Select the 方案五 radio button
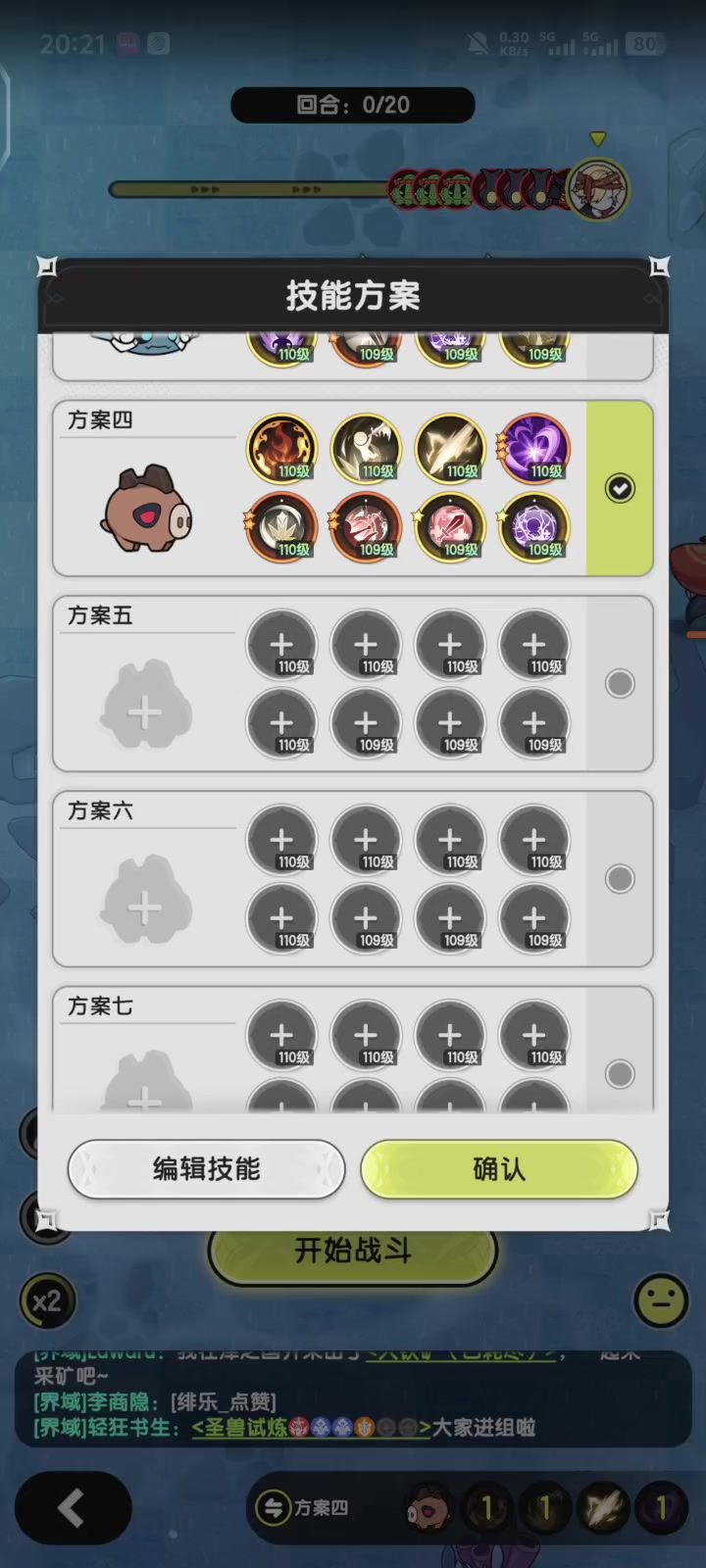 (619, 683)
